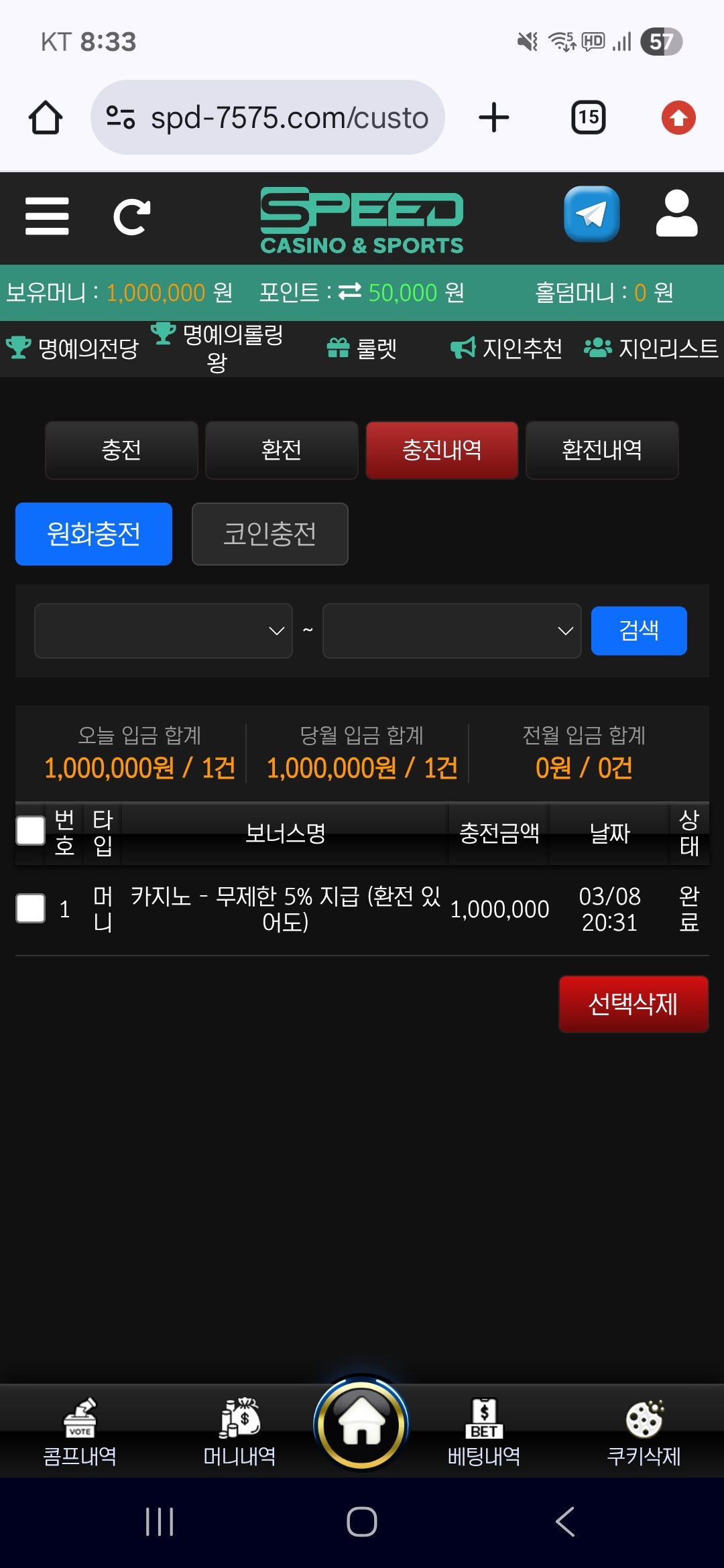The width and height of the screenshot is (724, 1568).
Task: Tap the 검색 search button
Action: coord(639,631)
